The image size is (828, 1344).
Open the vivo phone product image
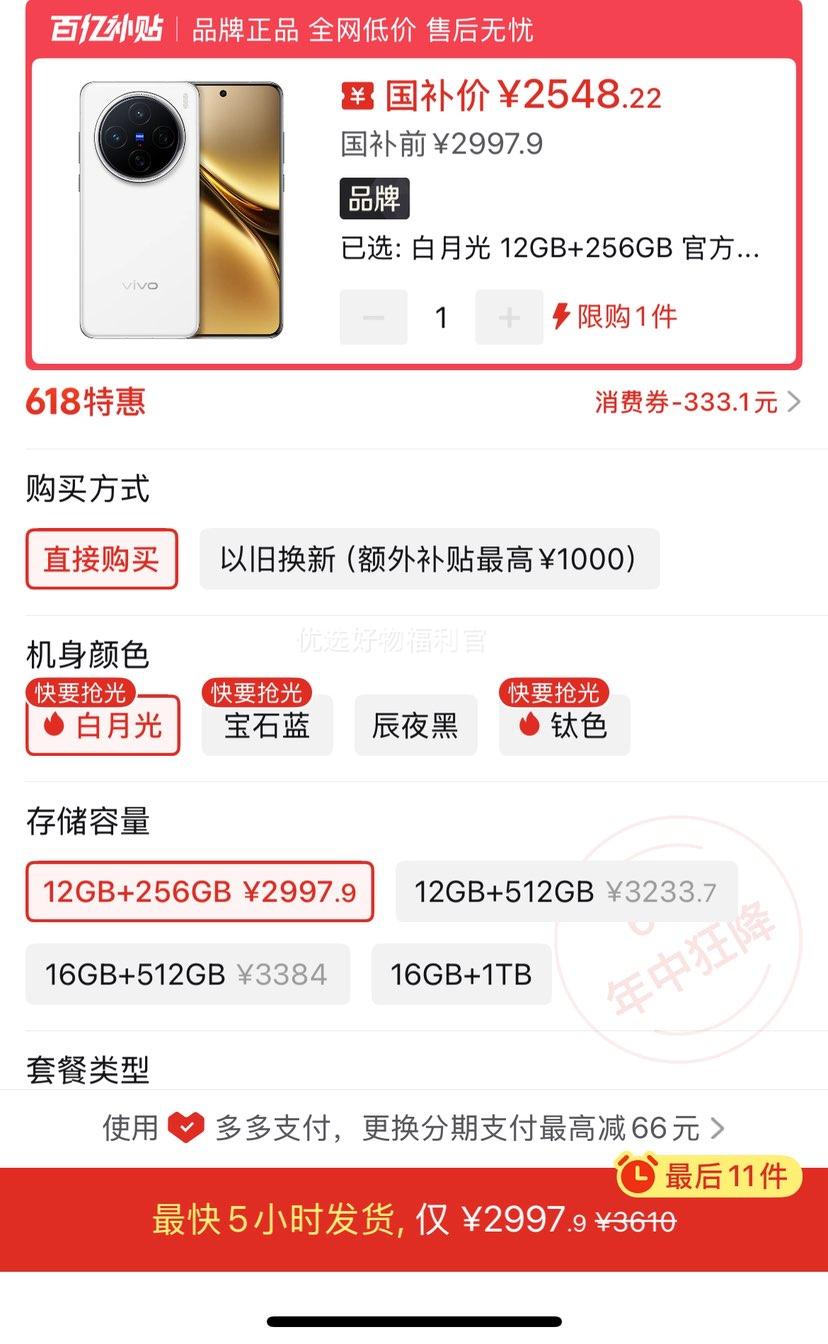pyautogui.click(x=182, y=210)
